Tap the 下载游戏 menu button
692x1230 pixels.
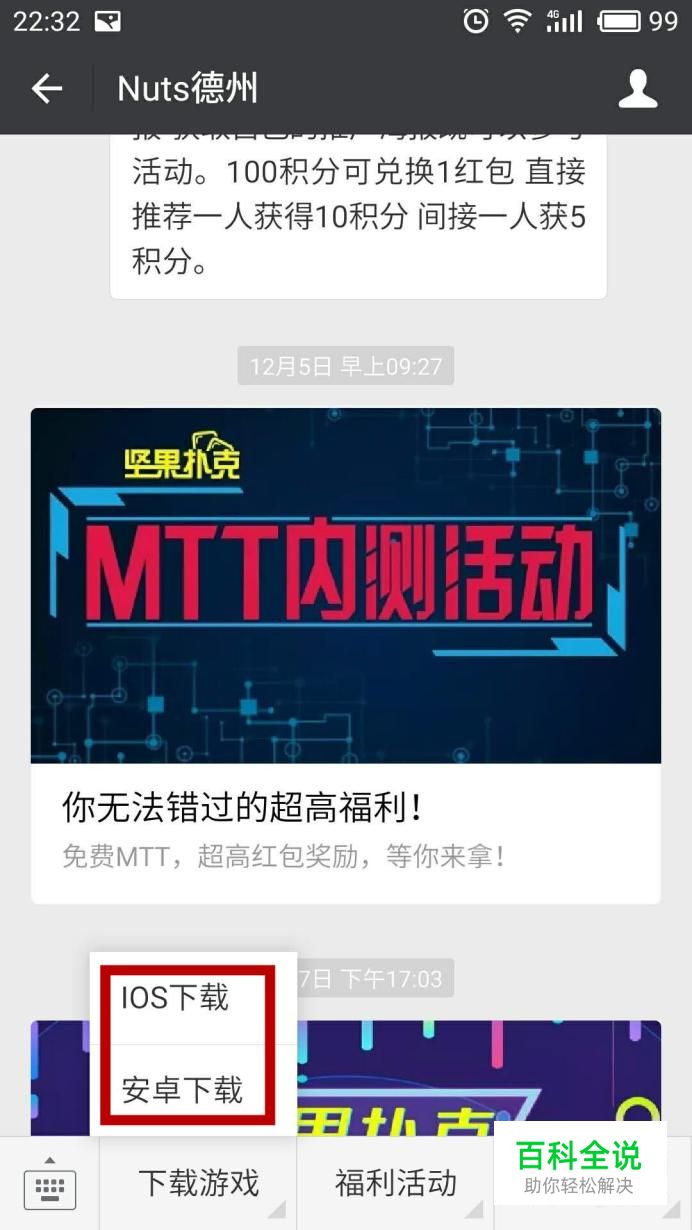coord(198,1184)
